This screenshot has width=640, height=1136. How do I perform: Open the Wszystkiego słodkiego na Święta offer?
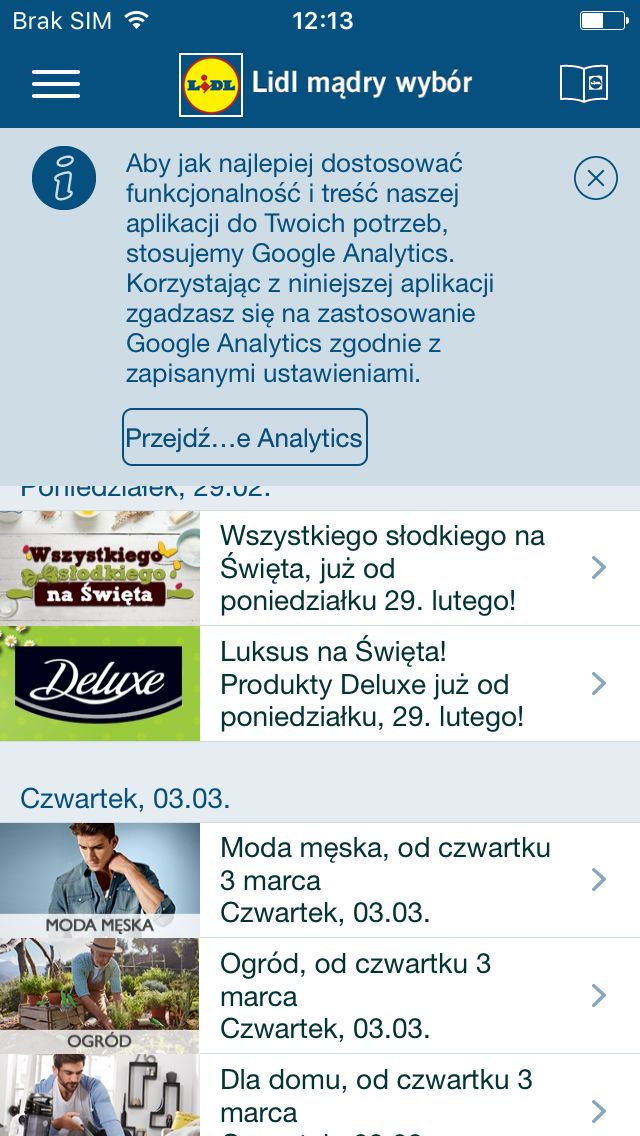pyautogui.click(x=320, y=568)
